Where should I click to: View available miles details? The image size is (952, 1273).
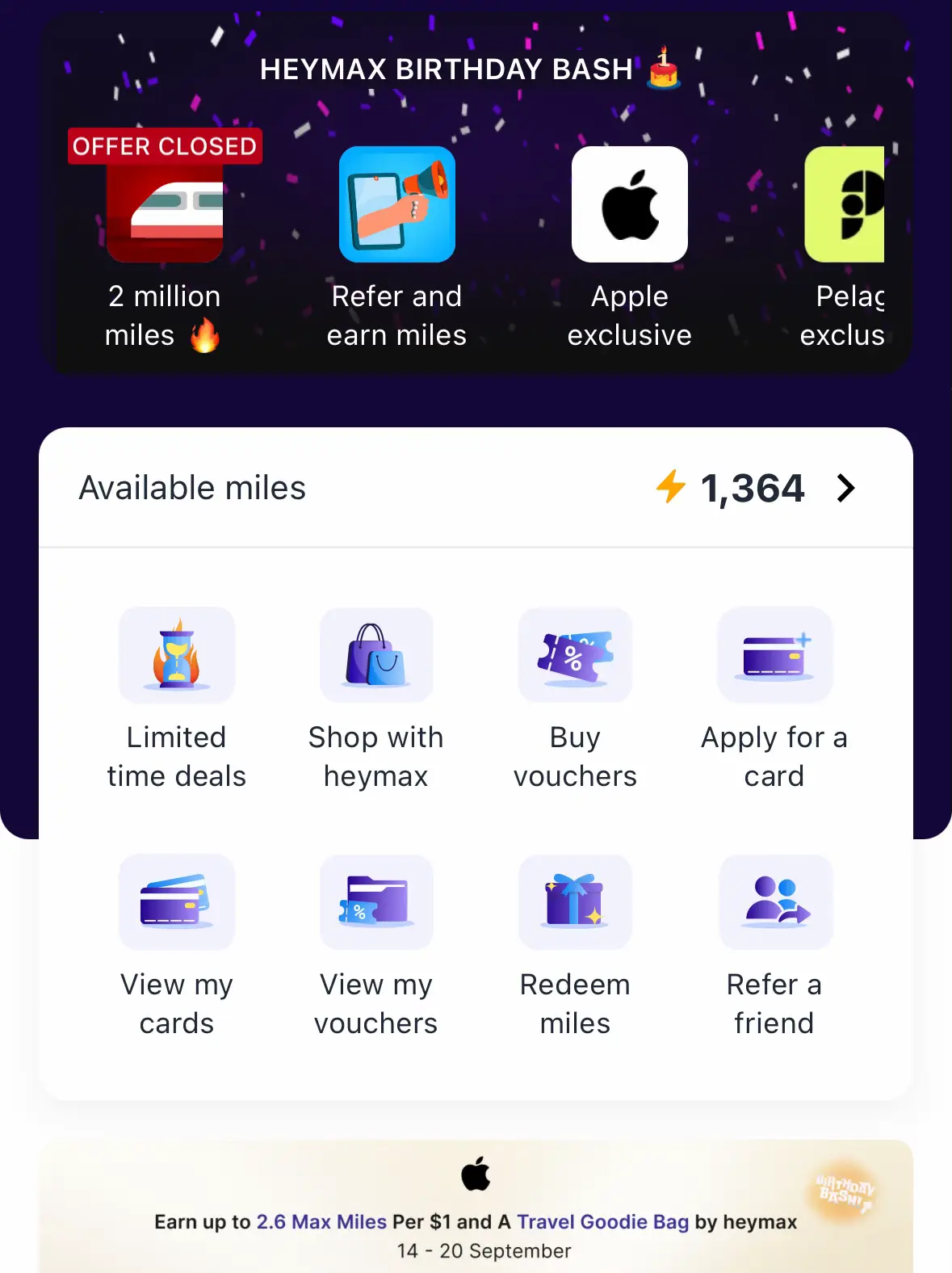tap(845, 488)
